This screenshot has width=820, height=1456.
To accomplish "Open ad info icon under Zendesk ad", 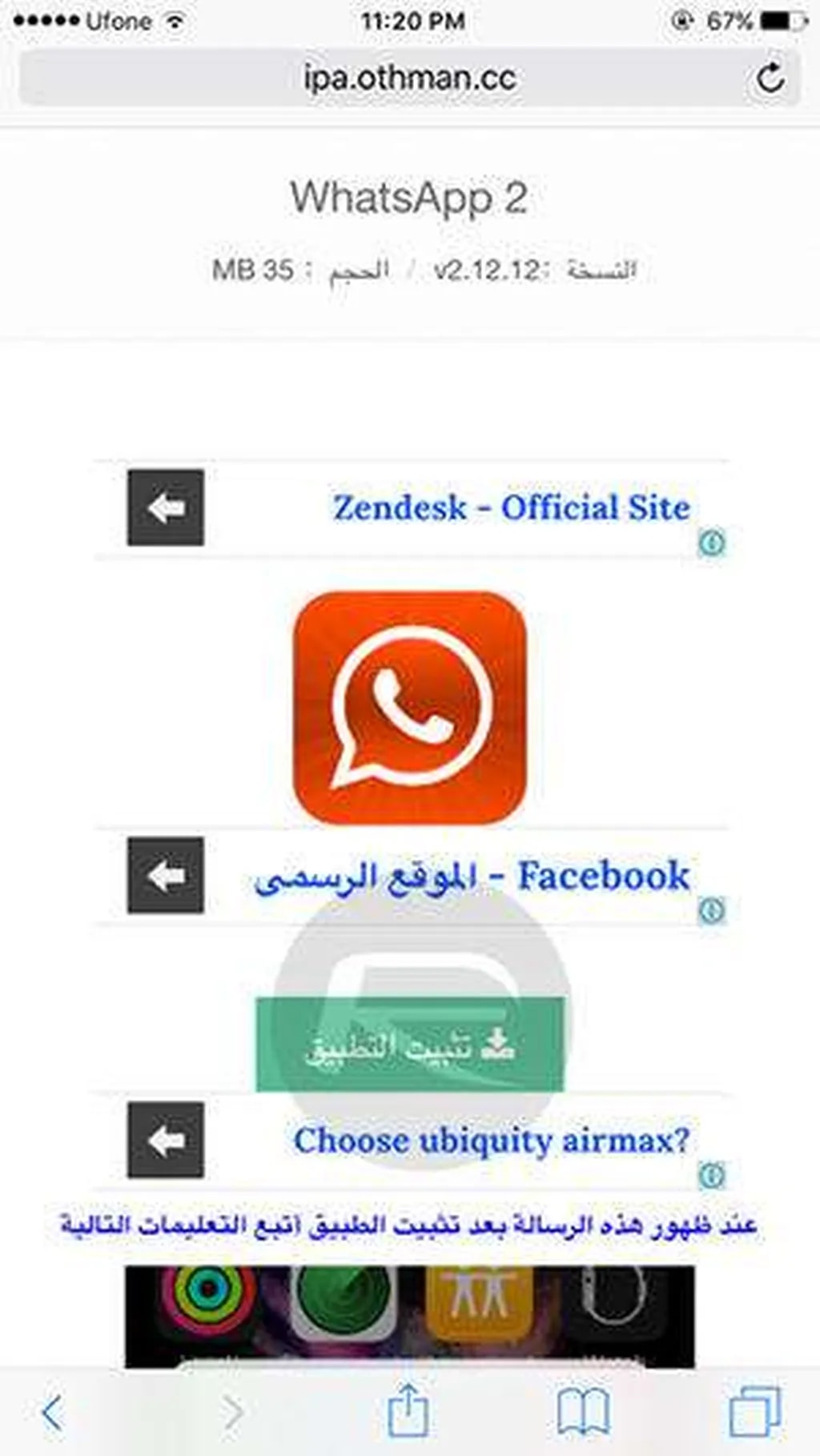I will (x=711, y=543).
